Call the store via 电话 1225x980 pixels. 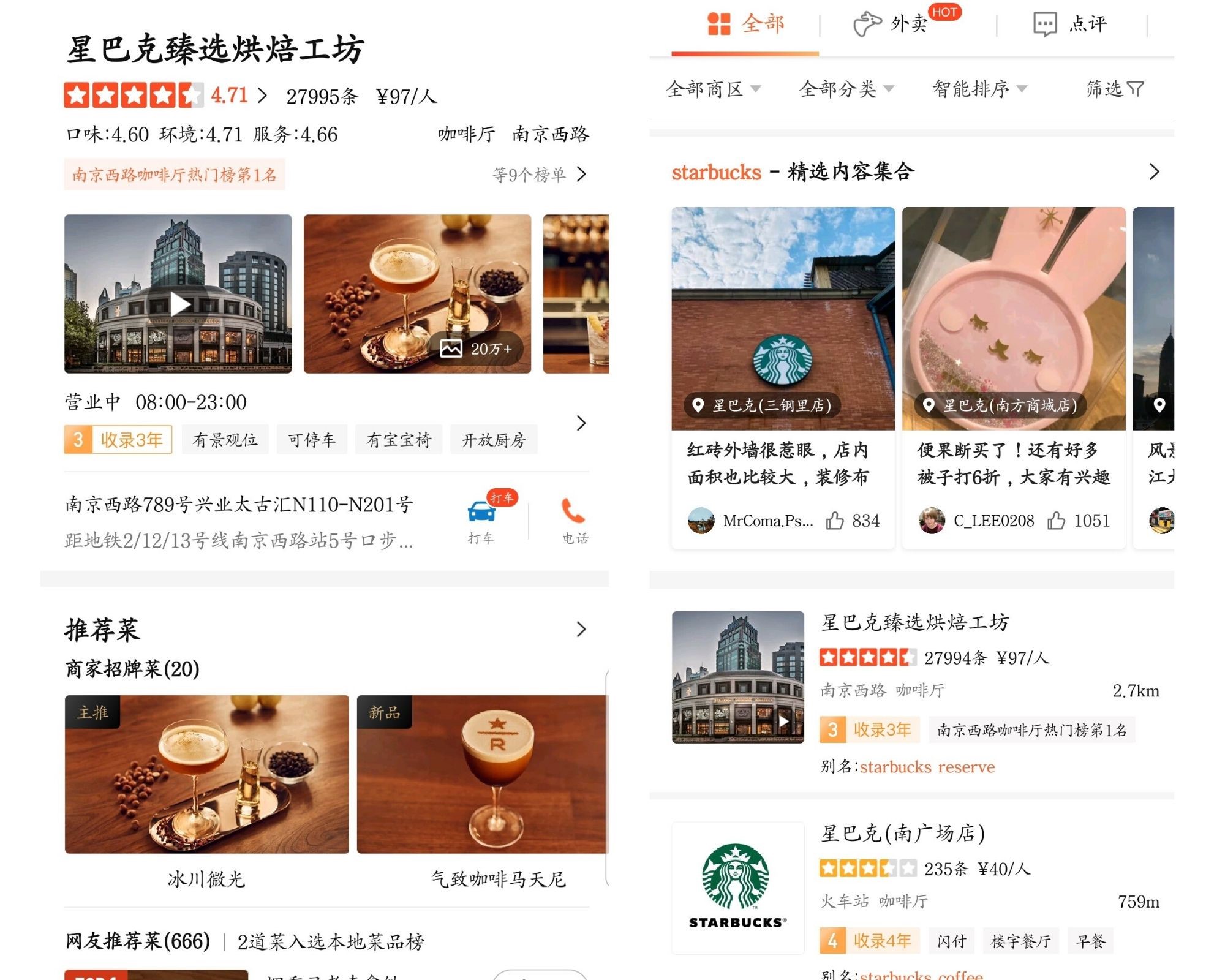coord(575,518)
